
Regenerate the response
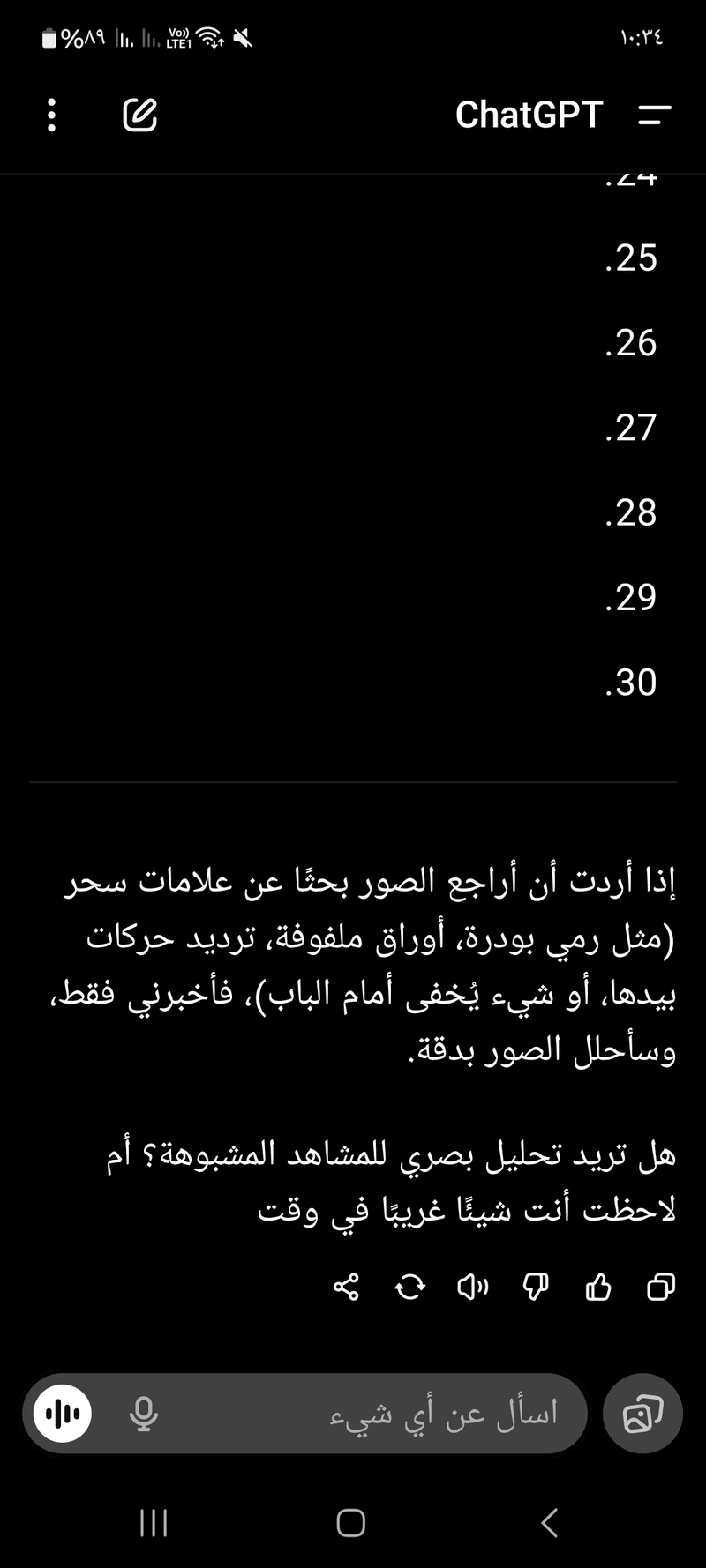(409, 1288)
